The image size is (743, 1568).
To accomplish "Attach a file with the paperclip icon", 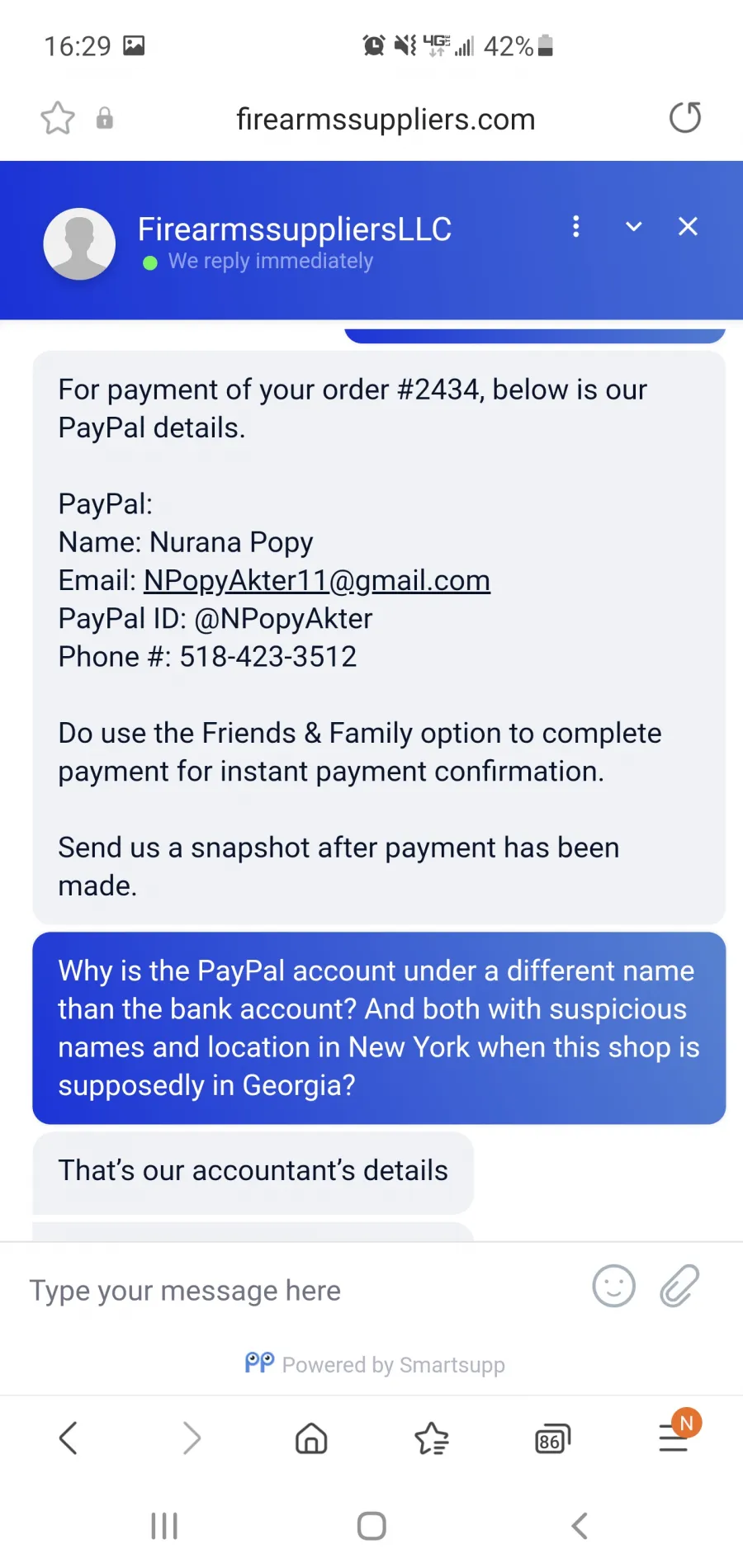I will click(x=679, y=1286).
